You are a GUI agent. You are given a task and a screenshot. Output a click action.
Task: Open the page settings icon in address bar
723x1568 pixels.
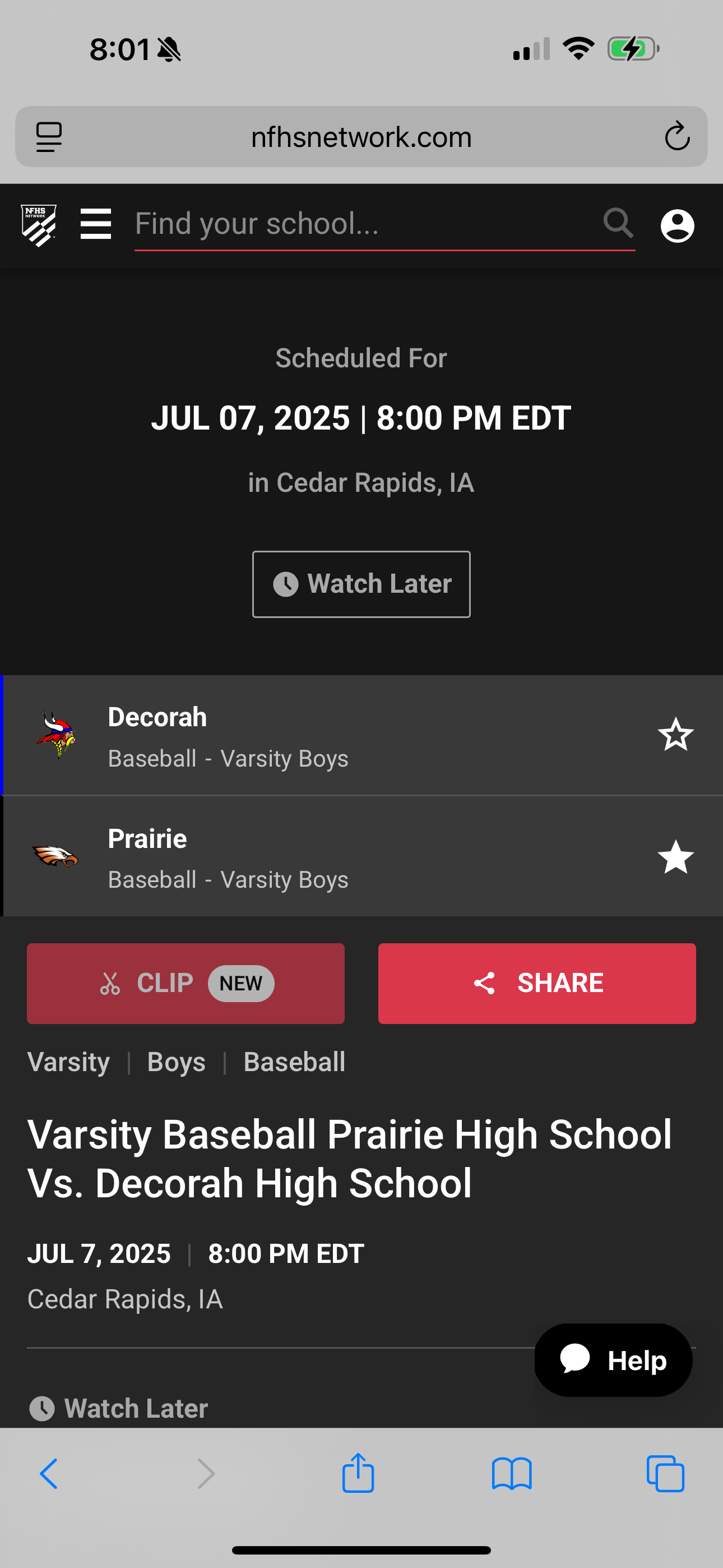click(49, 136)
